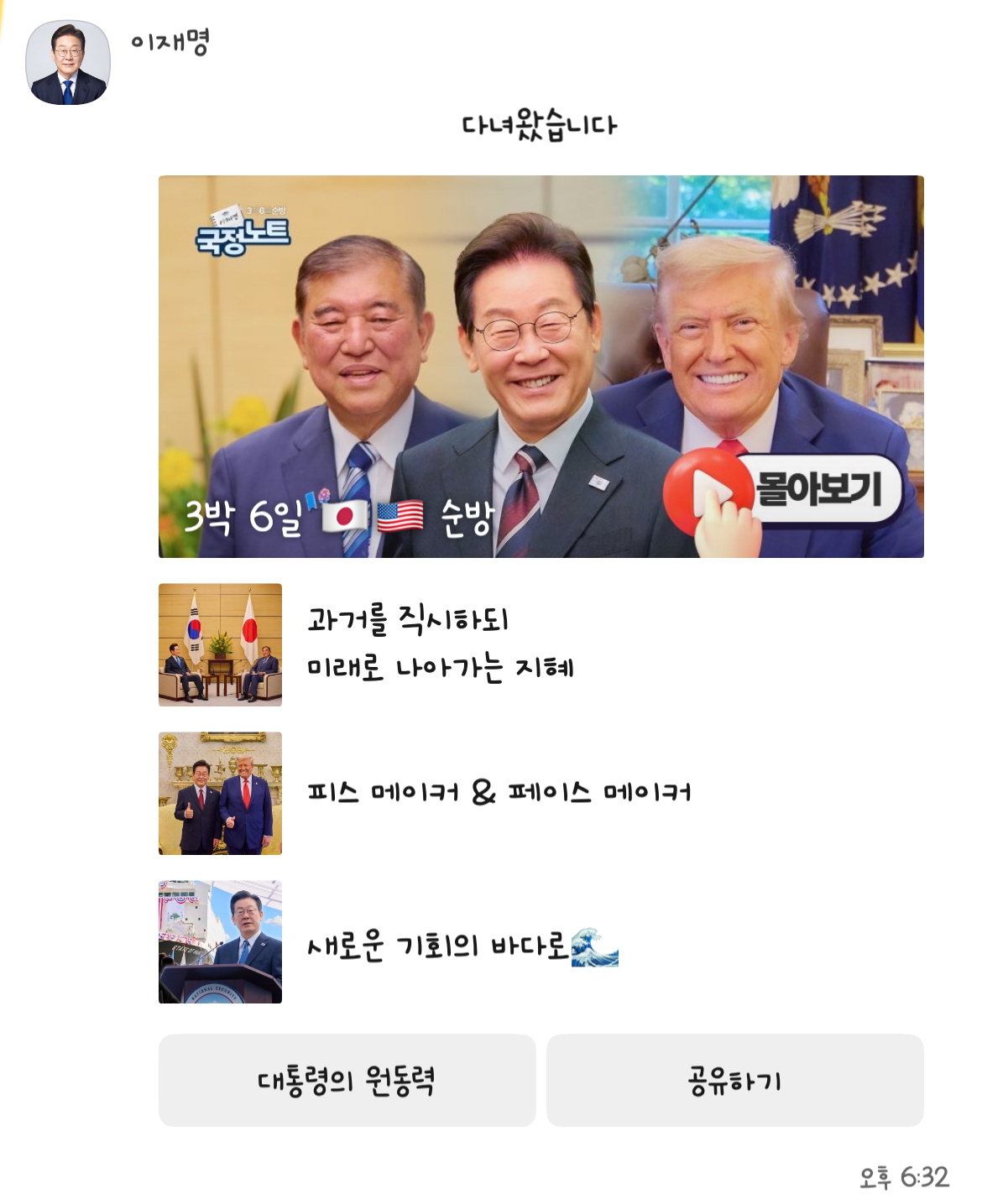Open 이재명 channel profile picture
The width and height of the screenshot is (982, 1204).
point(68,63)
